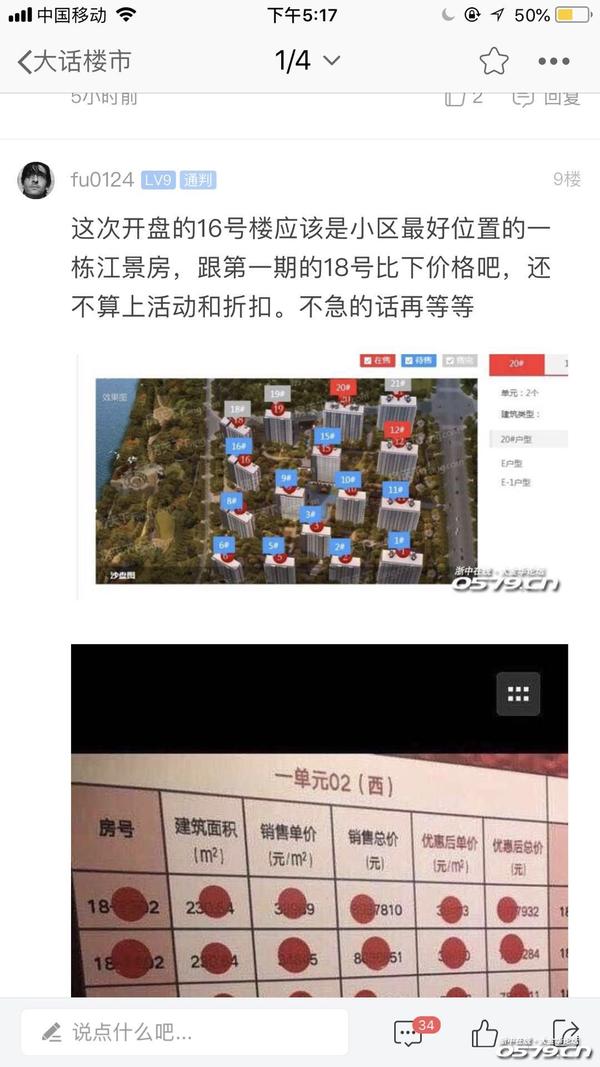Favorite this thread with the star icon
The image size is (600, 1067).
click(493, 62)
